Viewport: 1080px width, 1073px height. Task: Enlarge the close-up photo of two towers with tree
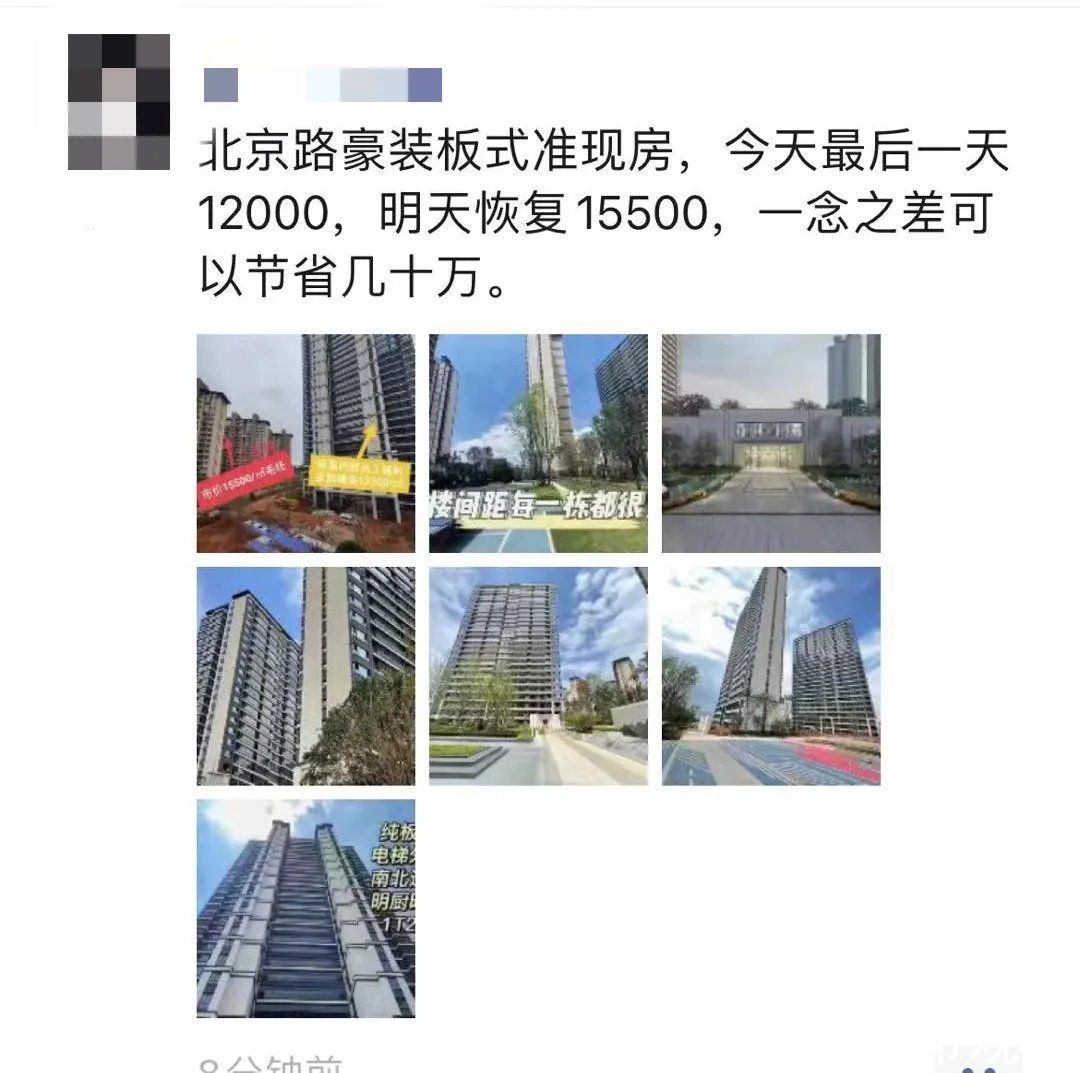(x=305, y=676)
